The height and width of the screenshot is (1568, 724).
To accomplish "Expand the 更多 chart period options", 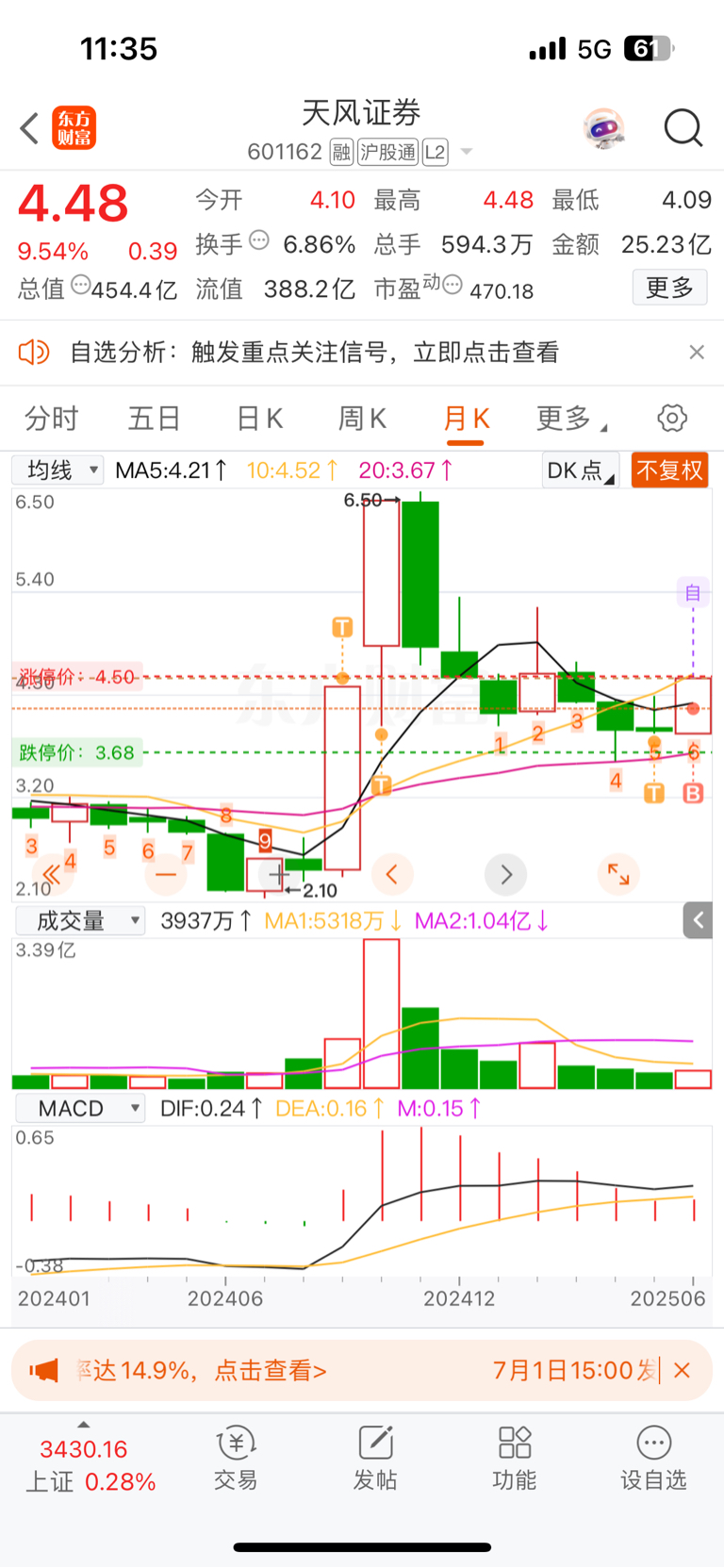I will [570, 418].
